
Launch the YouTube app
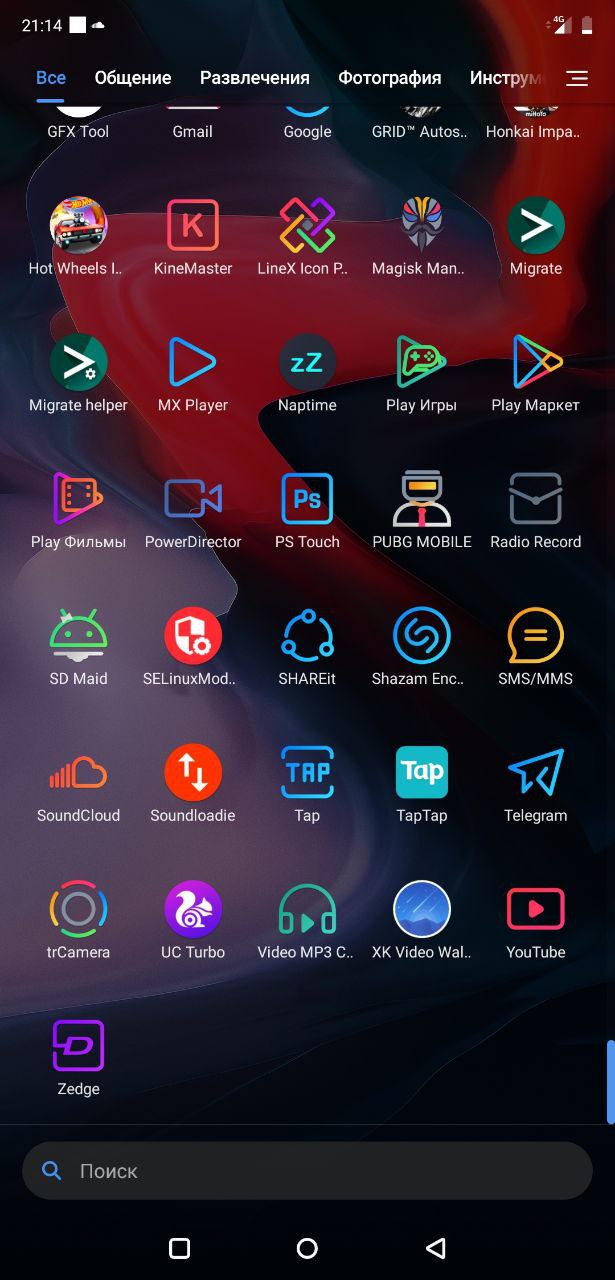click(x=535, y=910)
